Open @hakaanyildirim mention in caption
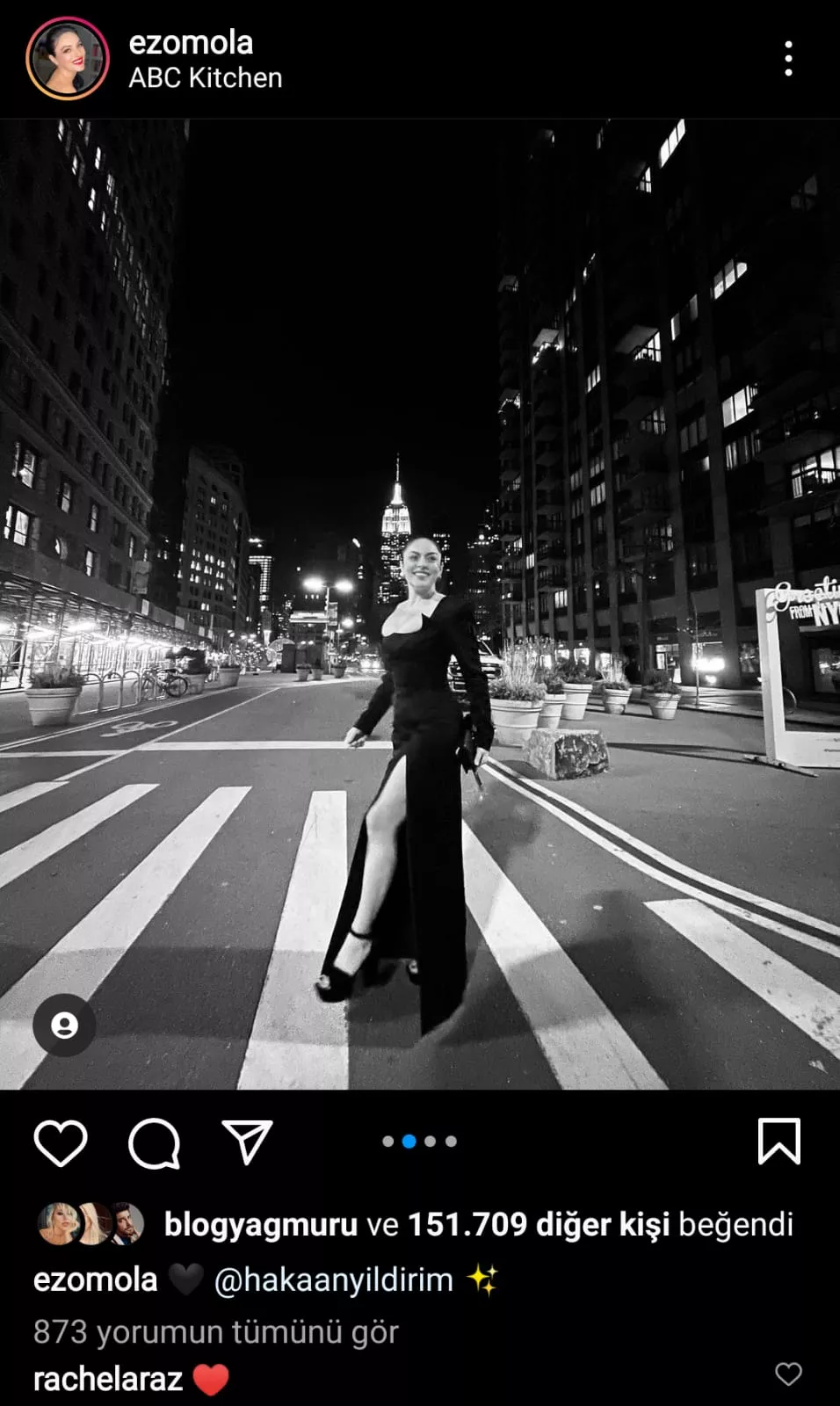 coord(334,1279)
